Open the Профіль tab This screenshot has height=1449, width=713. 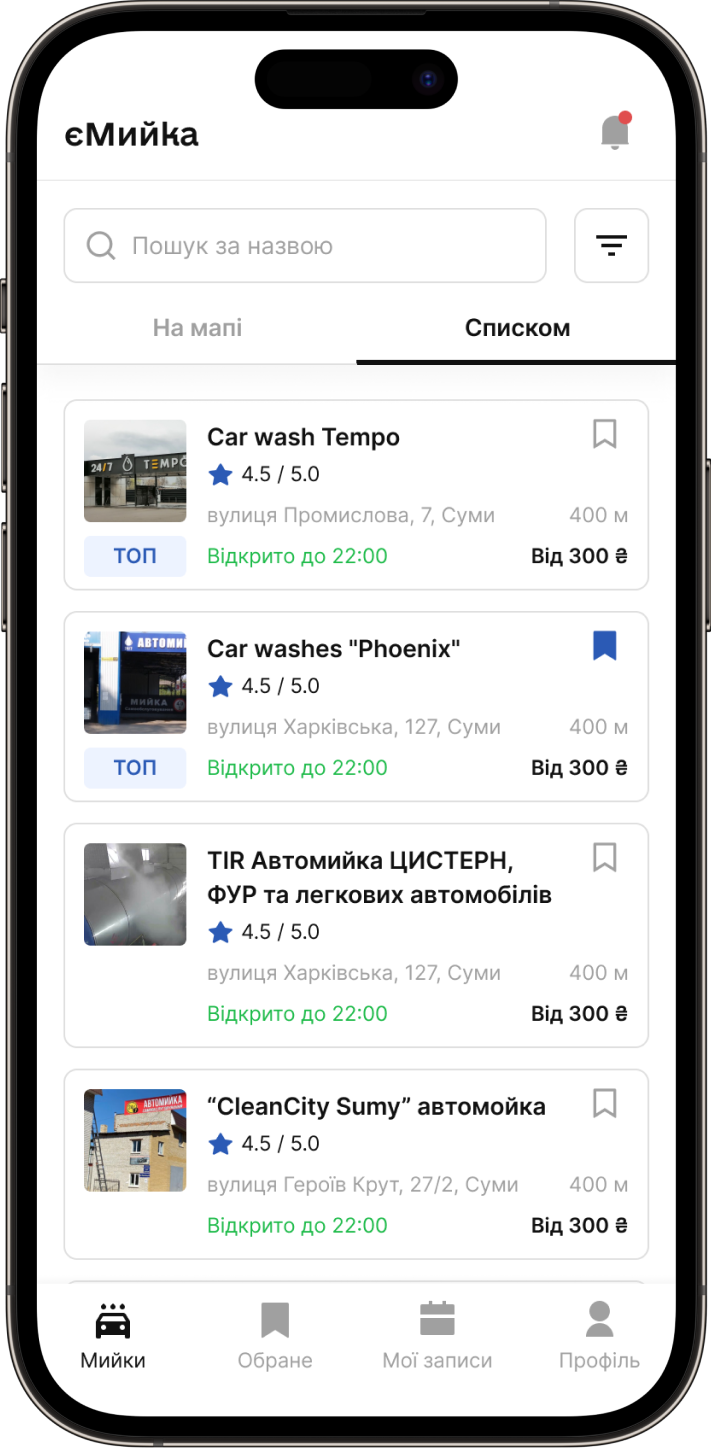coord(599,1335)
